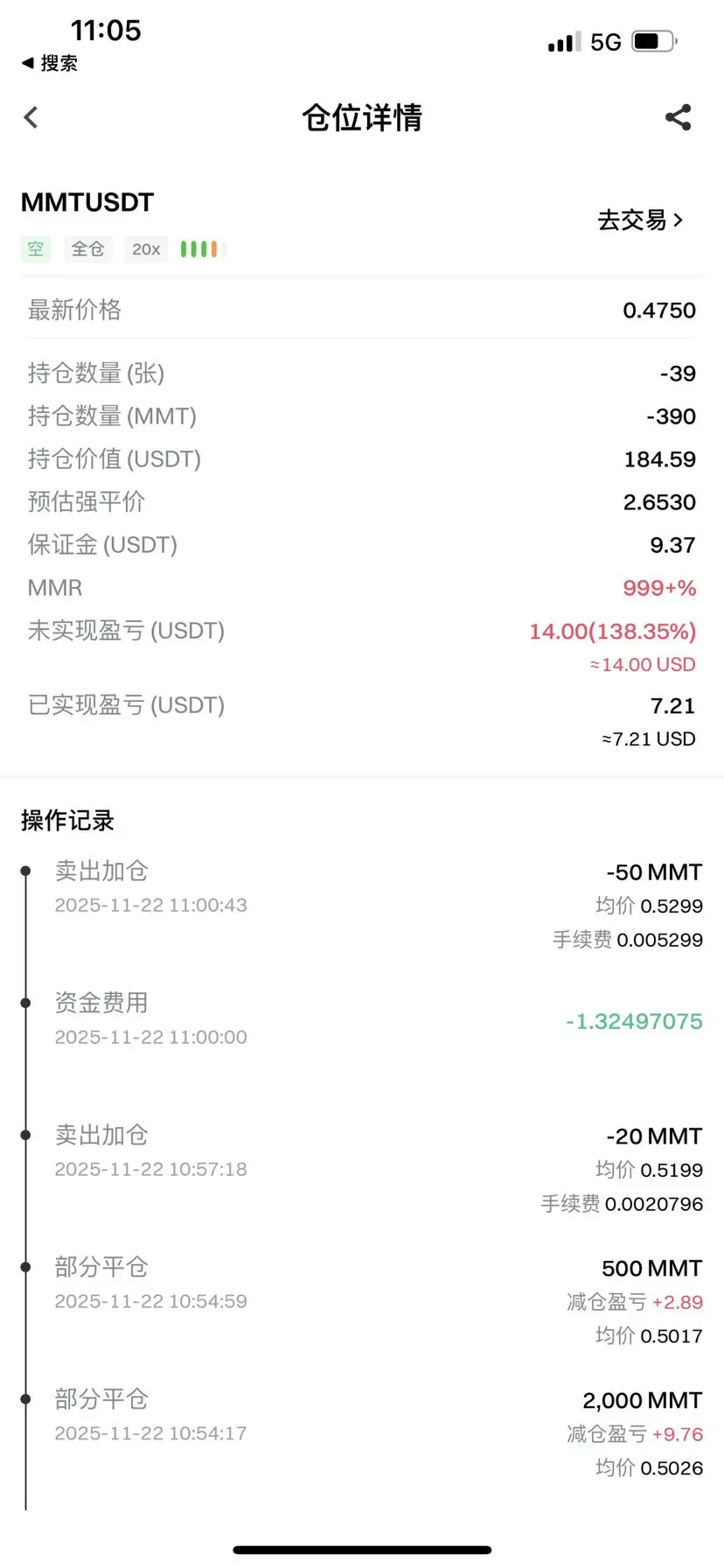Return to 搜索 via the status bar link

[50, 63]
